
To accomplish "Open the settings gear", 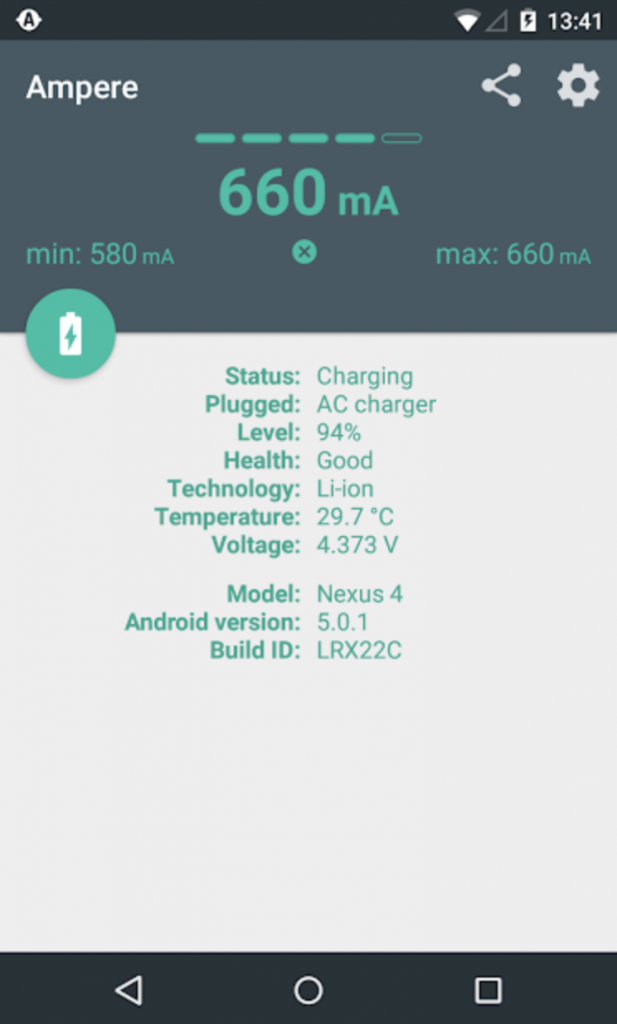I will pyautogui.click(x=578, y=85).
